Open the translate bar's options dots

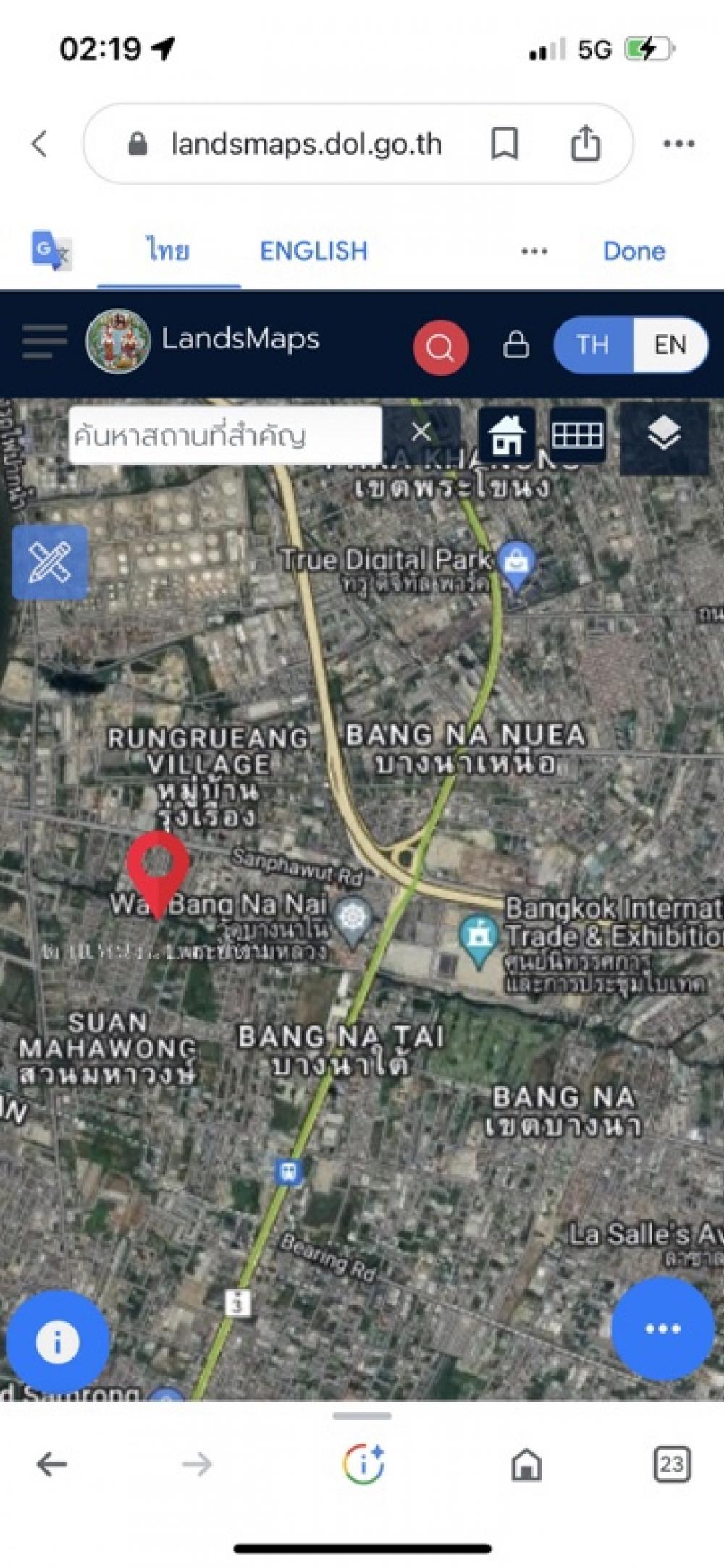pos(534,251)
